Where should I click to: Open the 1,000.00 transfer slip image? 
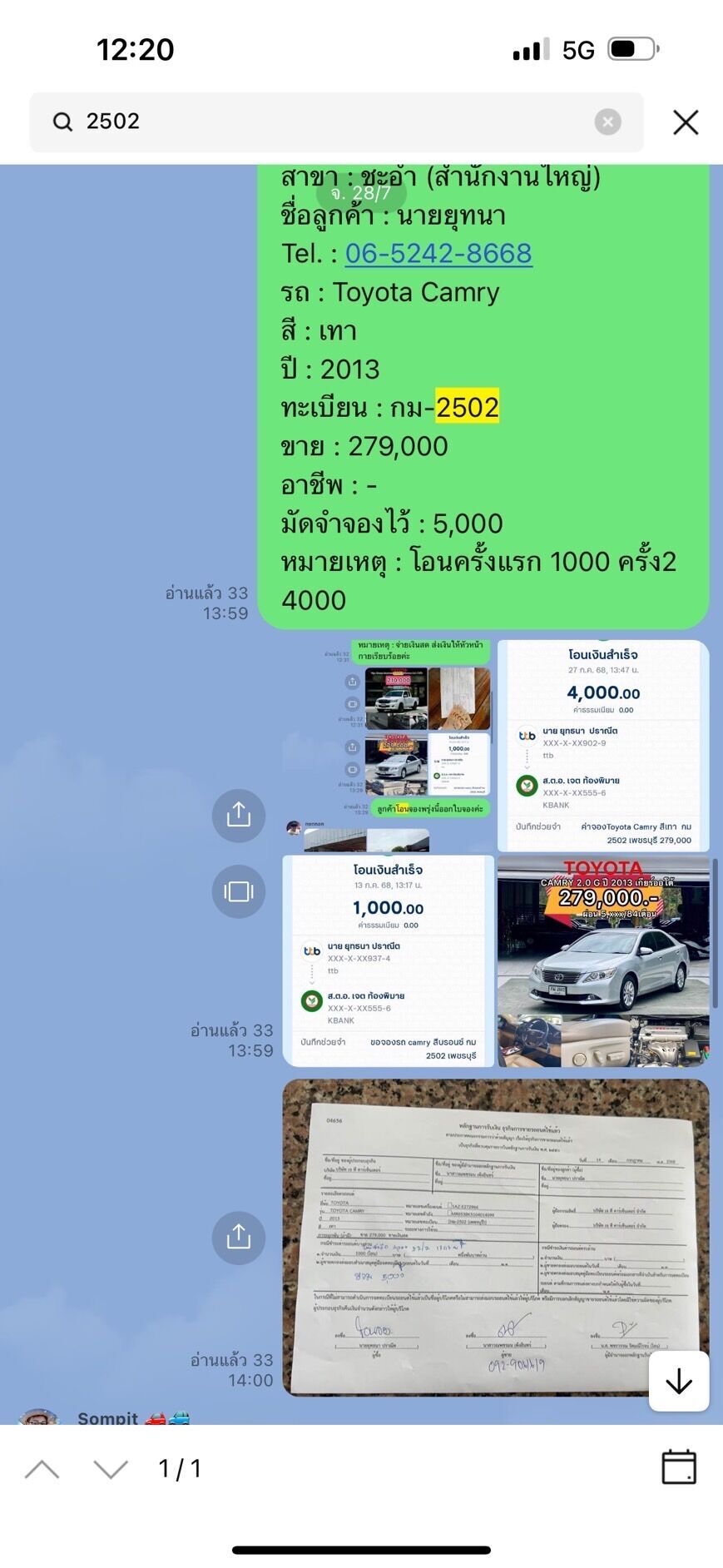pyautogui.click(x=388, y=961)
